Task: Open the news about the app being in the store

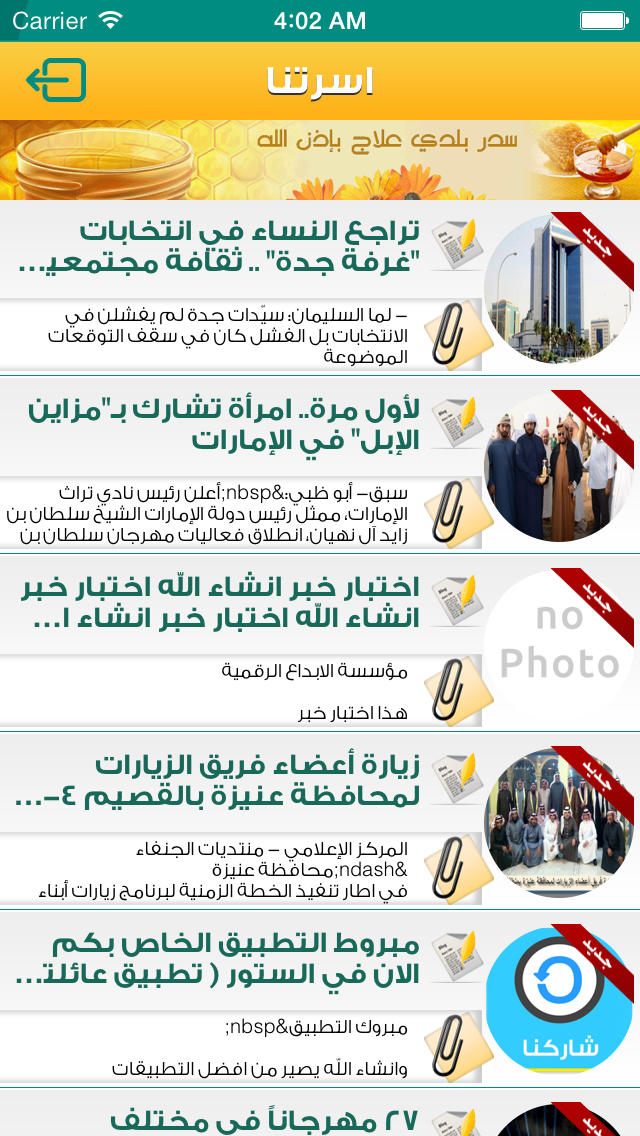Action: coord(320,999)
